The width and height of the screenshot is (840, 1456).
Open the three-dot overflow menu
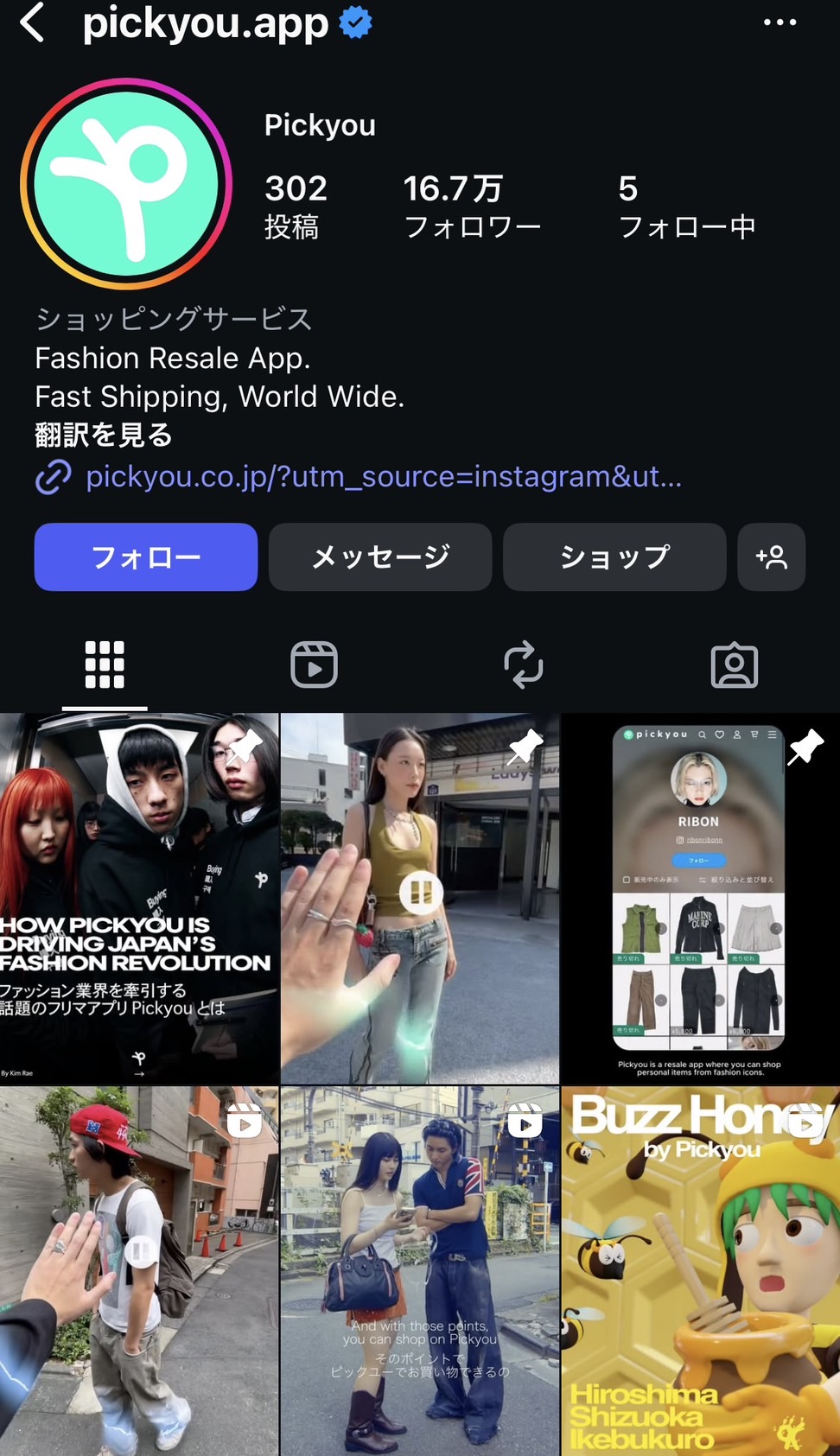780,22
